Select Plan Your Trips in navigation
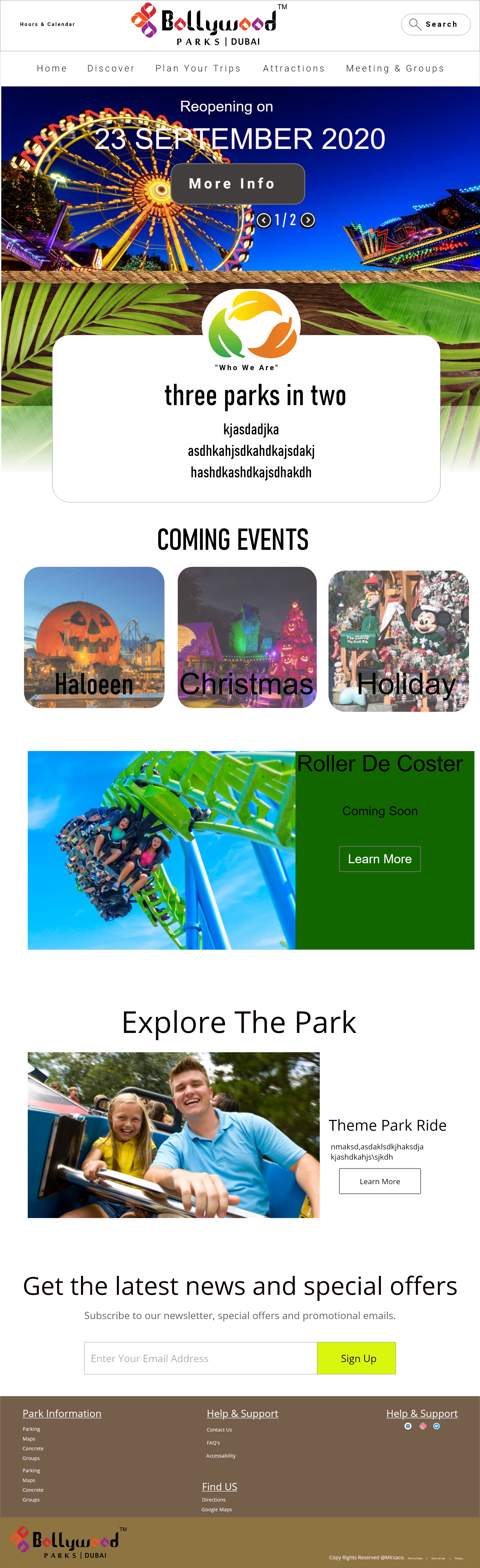This screenshot has width=480, height=1568. pyautogui.click(x=198, y=68)
